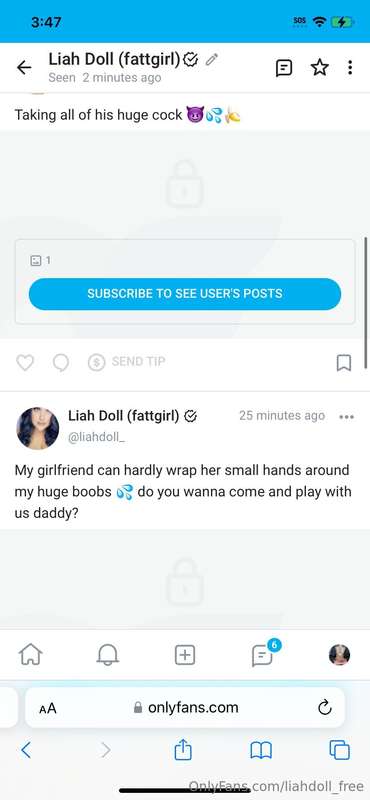The width and height of the screenshot is (370, 800).
Task: Open my profile avatar in the bottom bar
Action: (x=339, y=655)
